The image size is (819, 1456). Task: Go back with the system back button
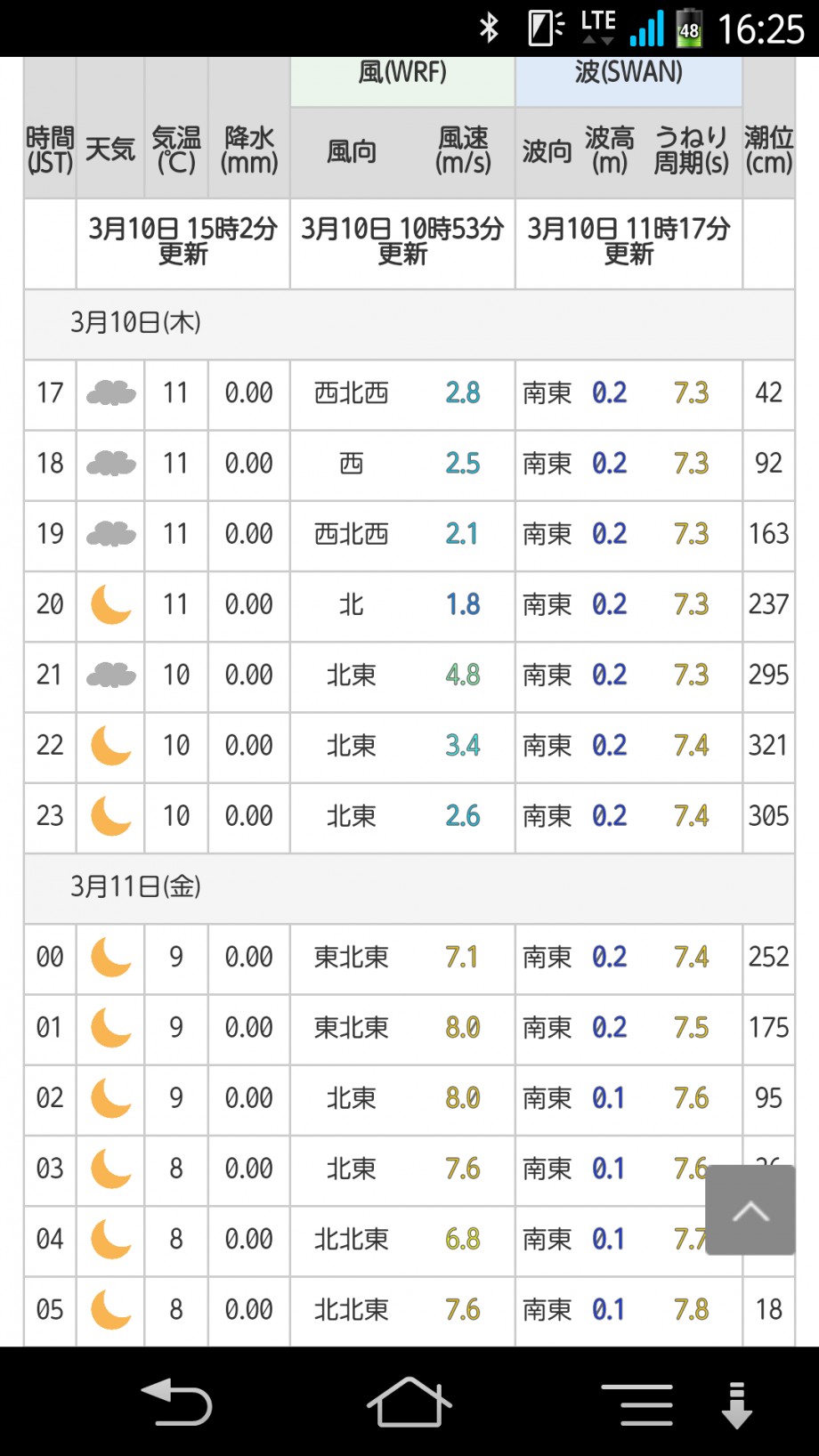pos(176,1403)
